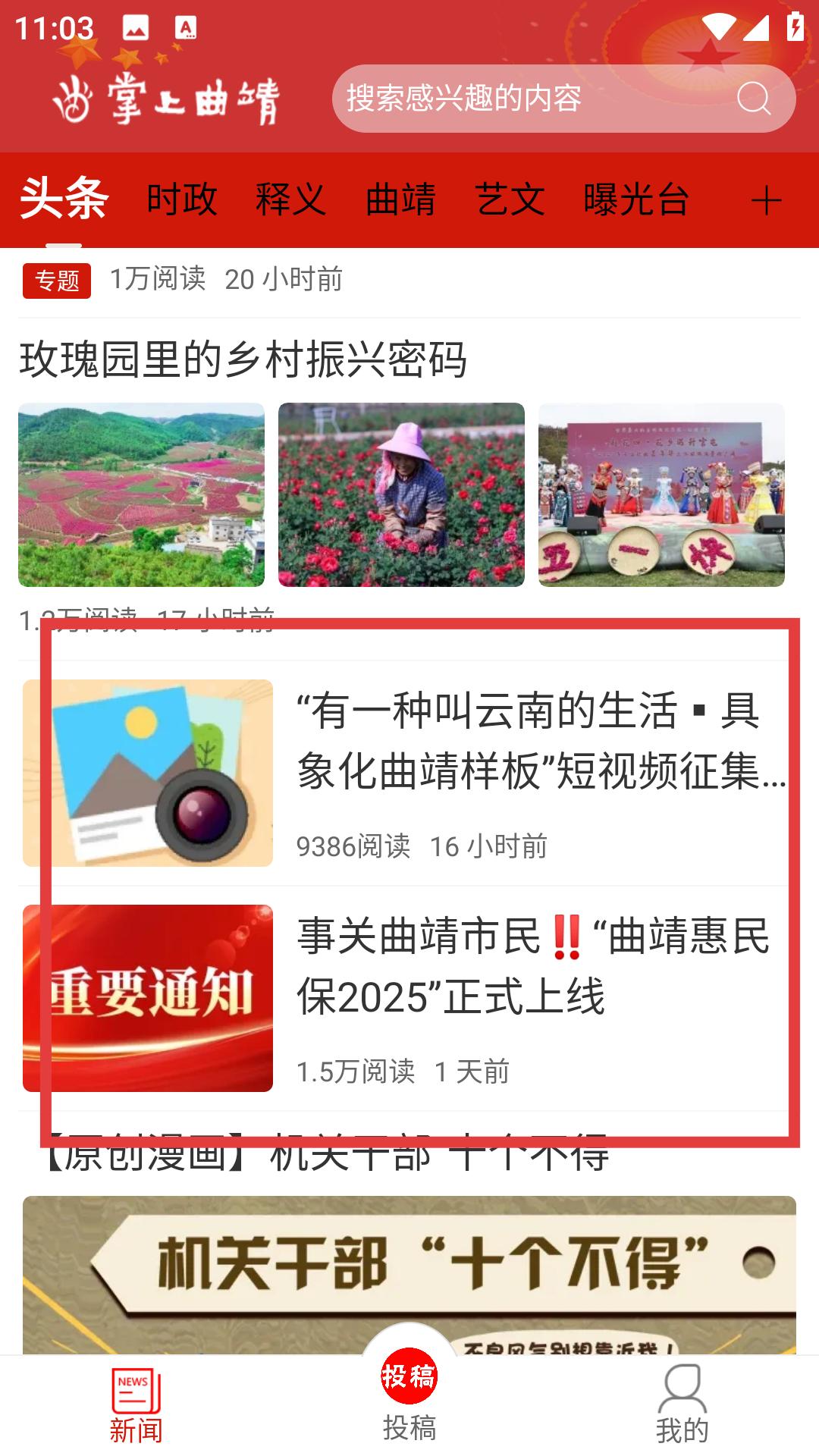Open the plus icon to add channels
The image size is (819, 1456).
766,201
